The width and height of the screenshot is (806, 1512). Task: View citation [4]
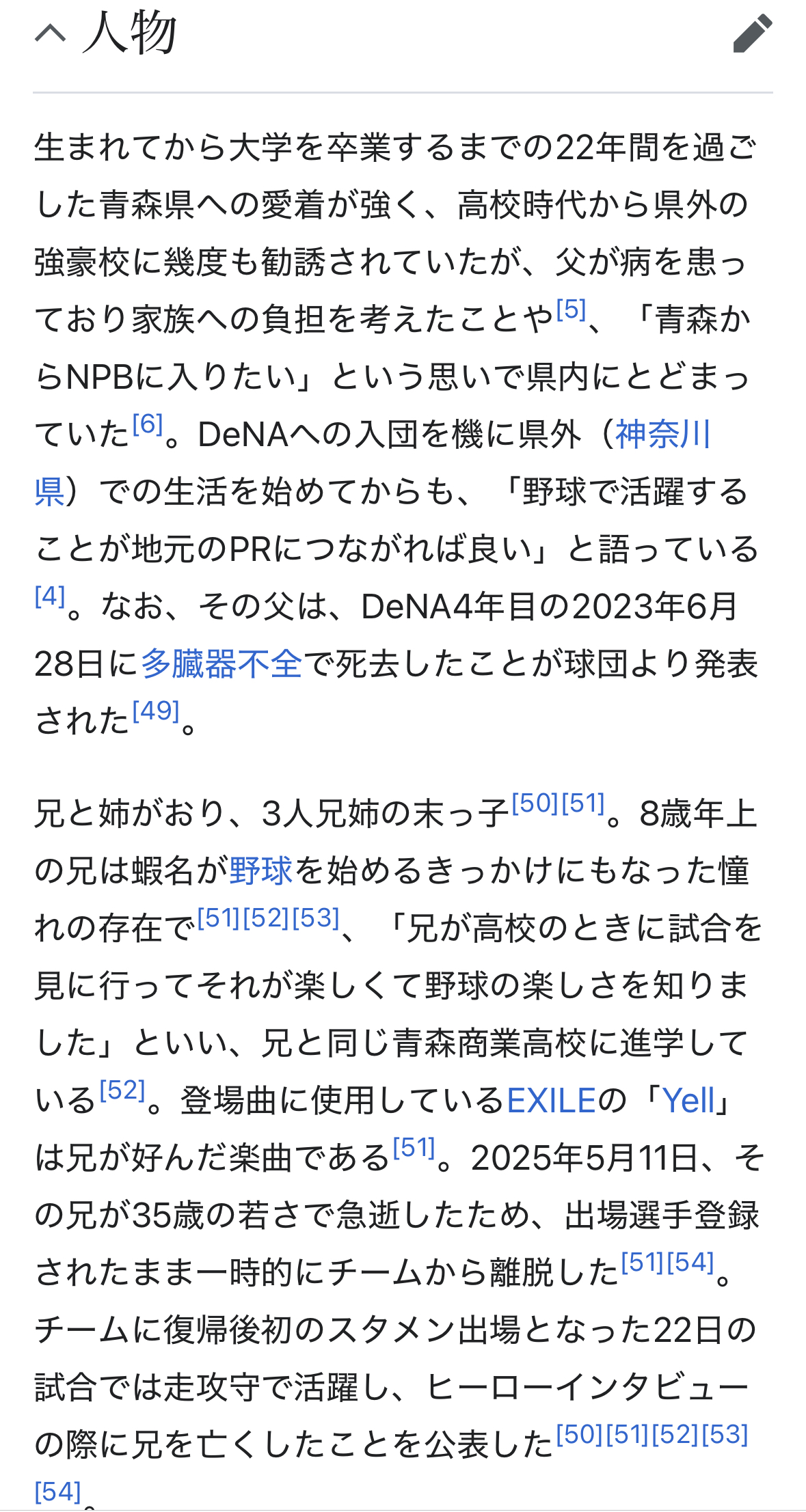click(x=49, y=596)
